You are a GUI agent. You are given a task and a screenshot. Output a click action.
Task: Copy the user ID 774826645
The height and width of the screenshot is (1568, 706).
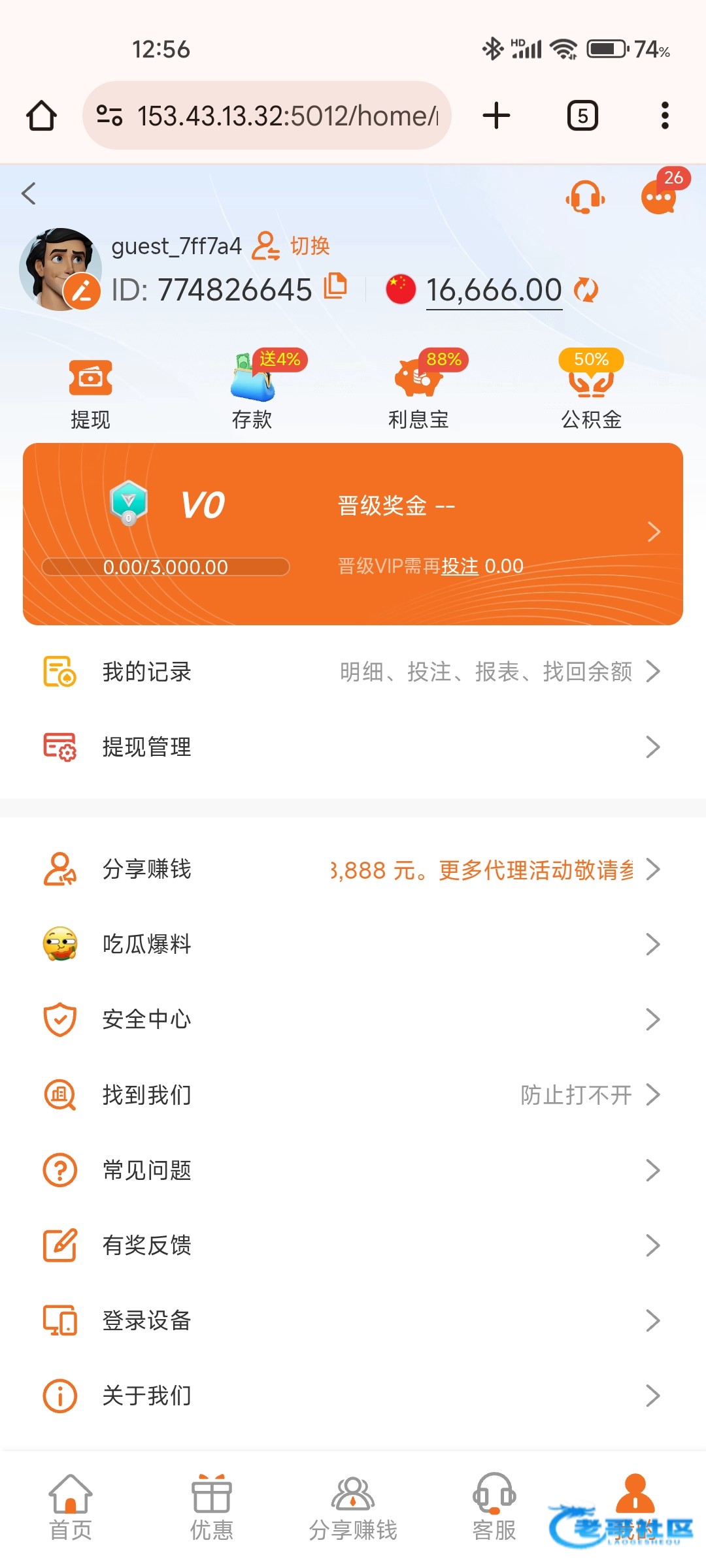coord(335,287)
